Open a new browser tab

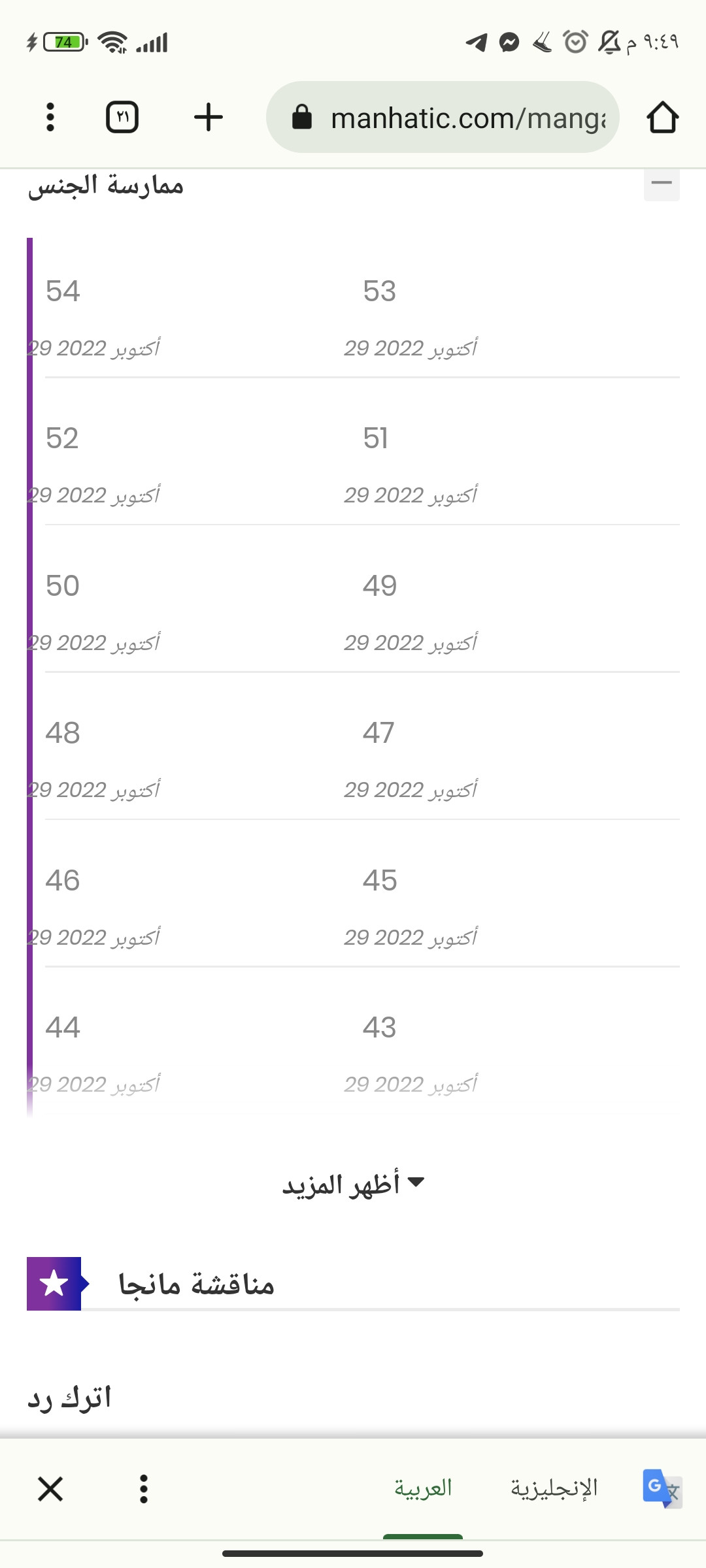[209, 118]
